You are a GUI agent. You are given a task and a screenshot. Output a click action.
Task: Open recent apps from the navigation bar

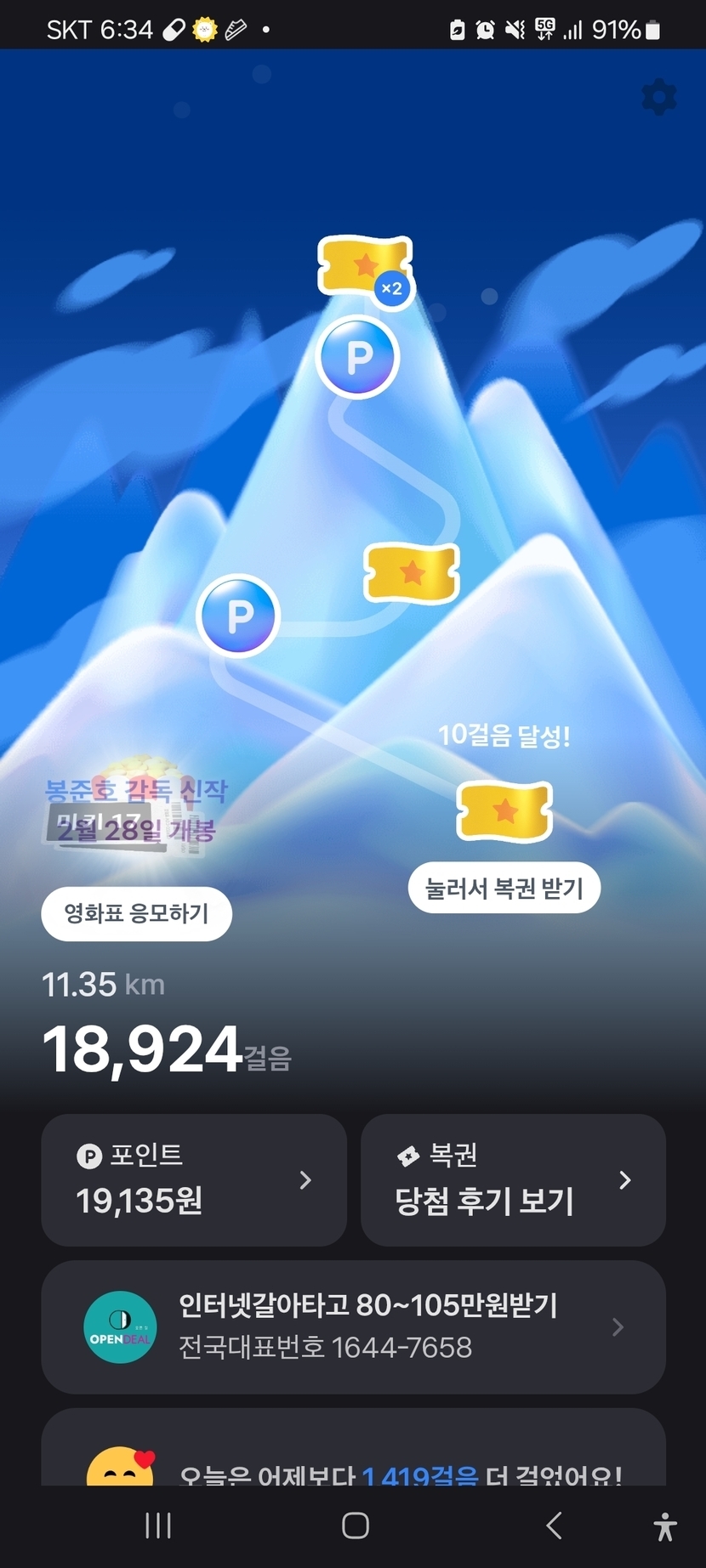158,1525
